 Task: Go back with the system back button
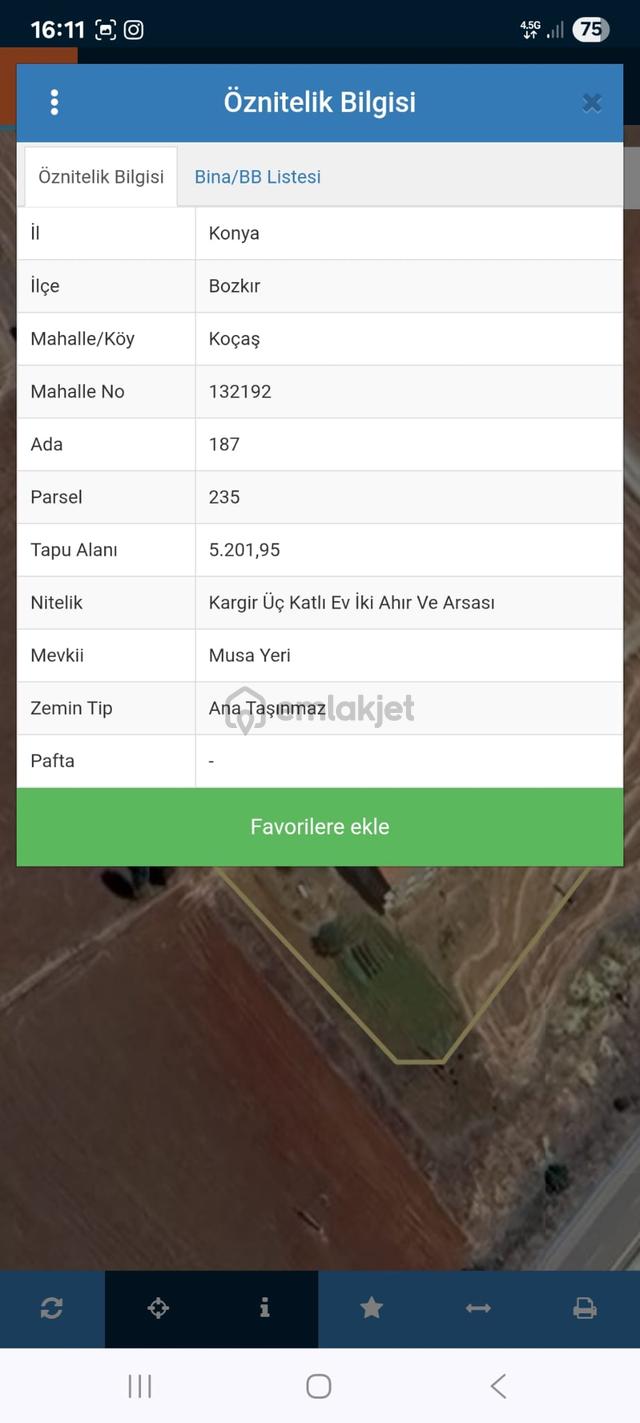(x=498, y=1386)
